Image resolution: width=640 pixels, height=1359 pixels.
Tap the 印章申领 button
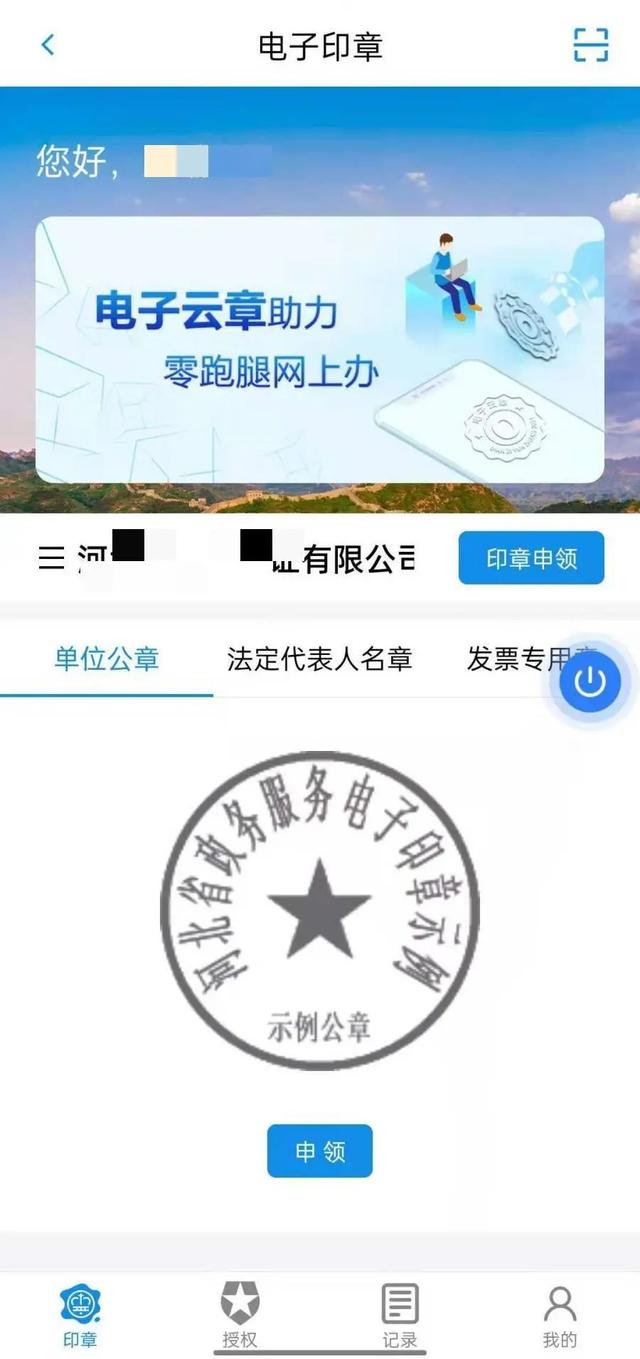tap(531, 558)
